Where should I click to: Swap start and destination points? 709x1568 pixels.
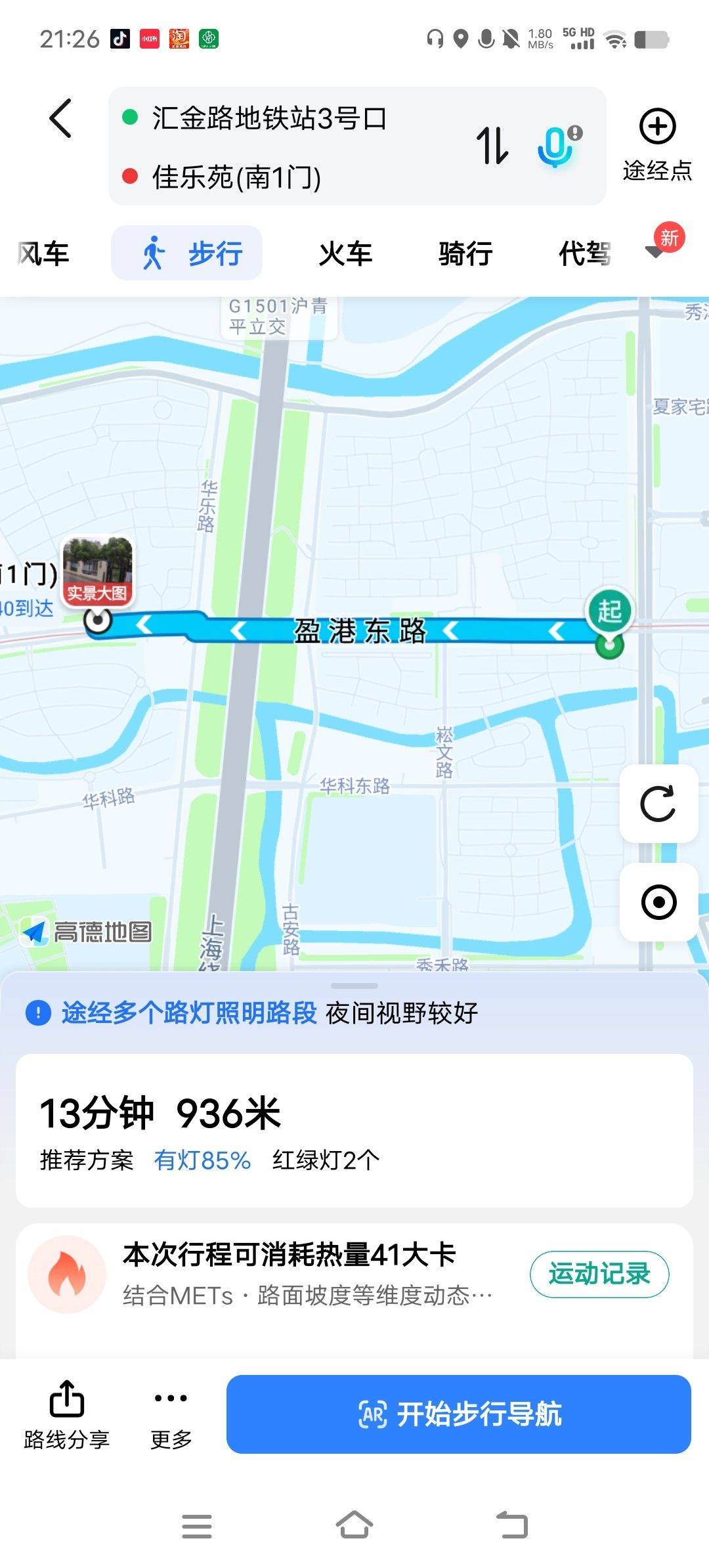pos(492,146)
